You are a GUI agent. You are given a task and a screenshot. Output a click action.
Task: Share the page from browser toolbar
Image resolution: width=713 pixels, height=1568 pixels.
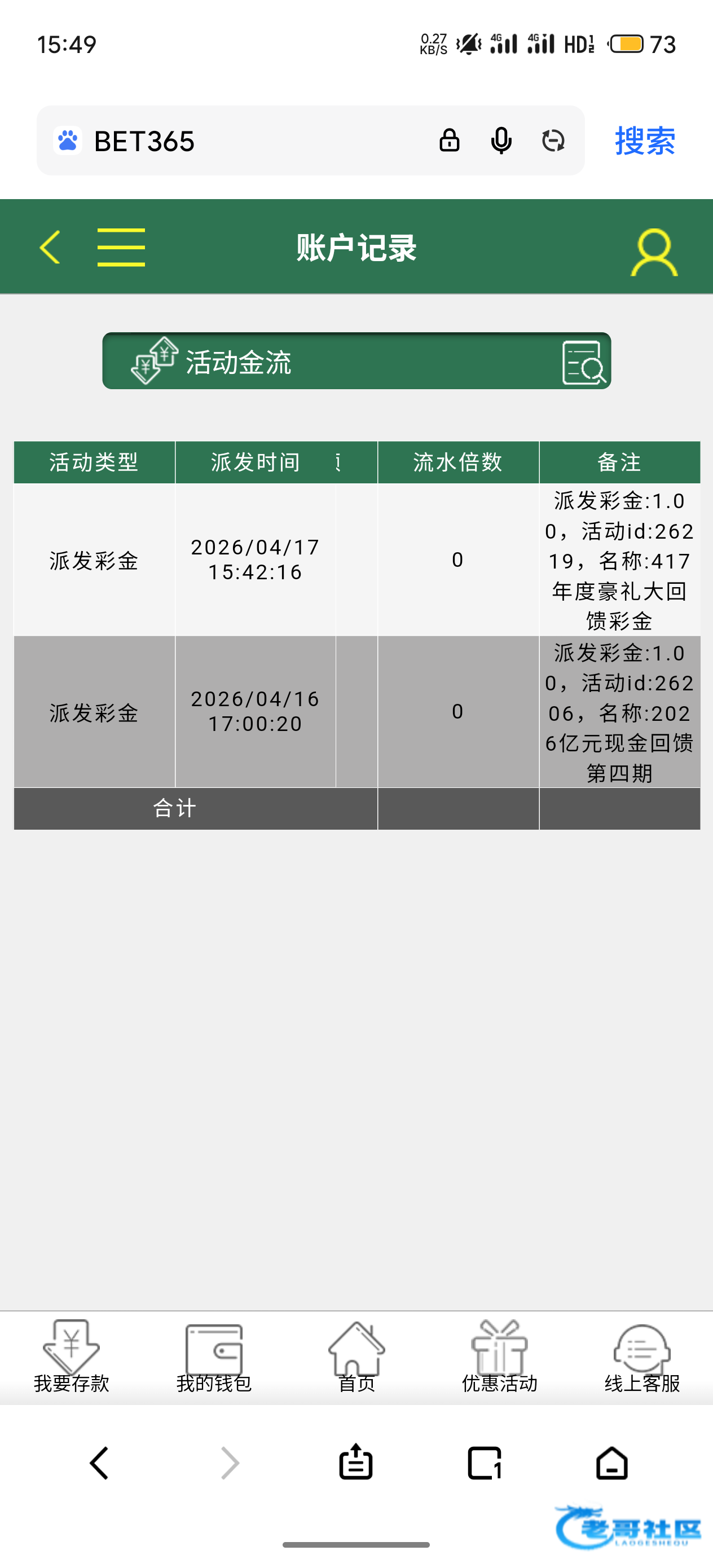[355, 1462]
